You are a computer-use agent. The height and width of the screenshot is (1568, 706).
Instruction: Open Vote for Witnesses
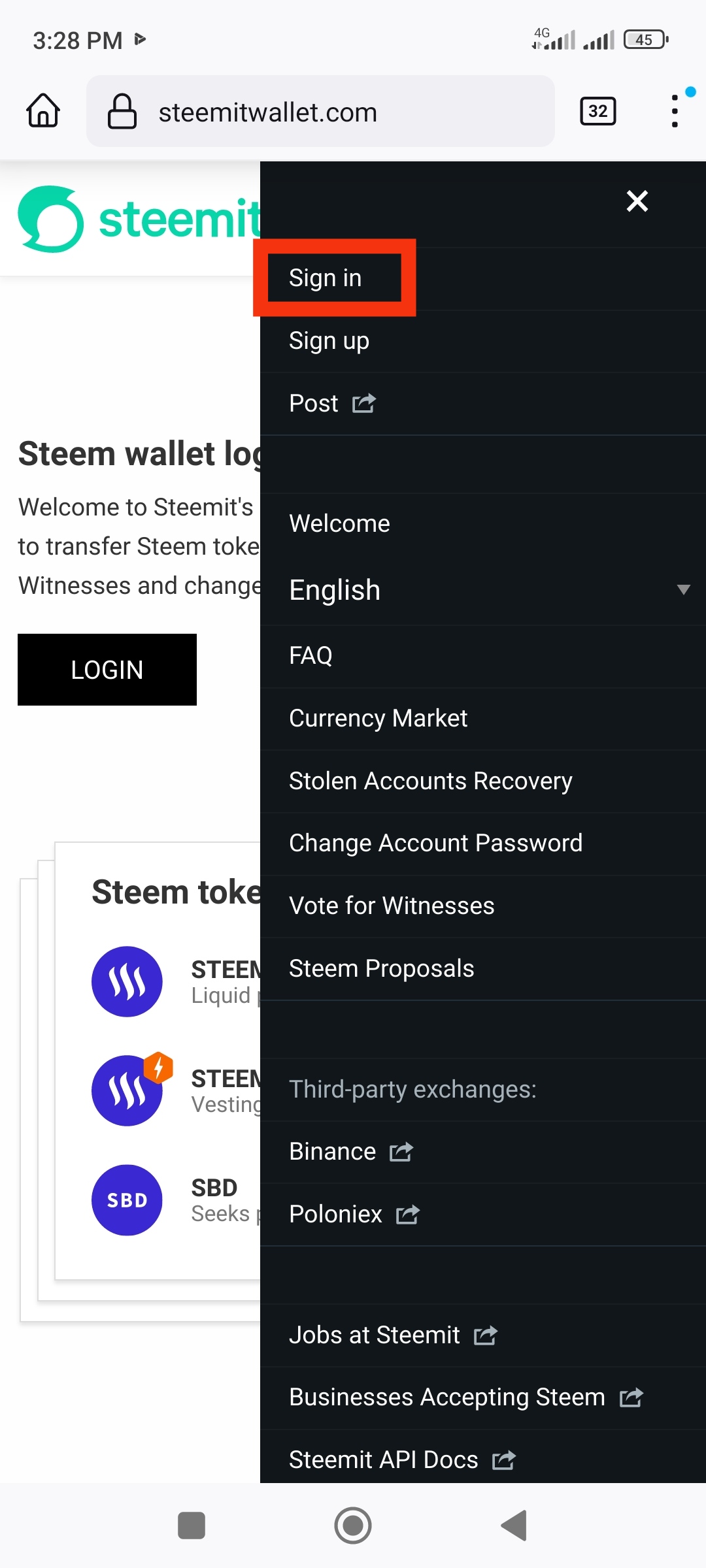point(483,906)
